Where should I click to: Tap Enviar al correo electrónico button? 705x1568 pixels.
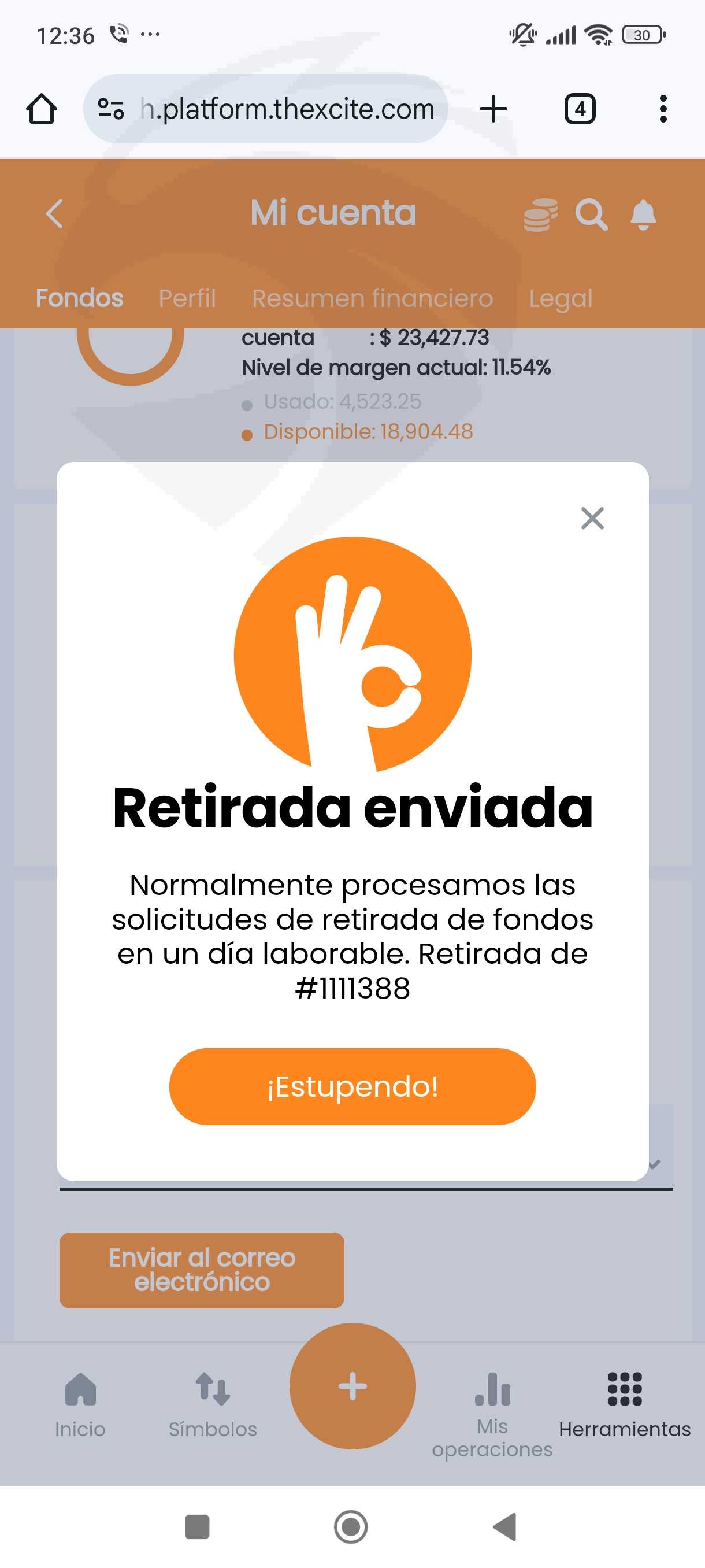[201, 1270]
